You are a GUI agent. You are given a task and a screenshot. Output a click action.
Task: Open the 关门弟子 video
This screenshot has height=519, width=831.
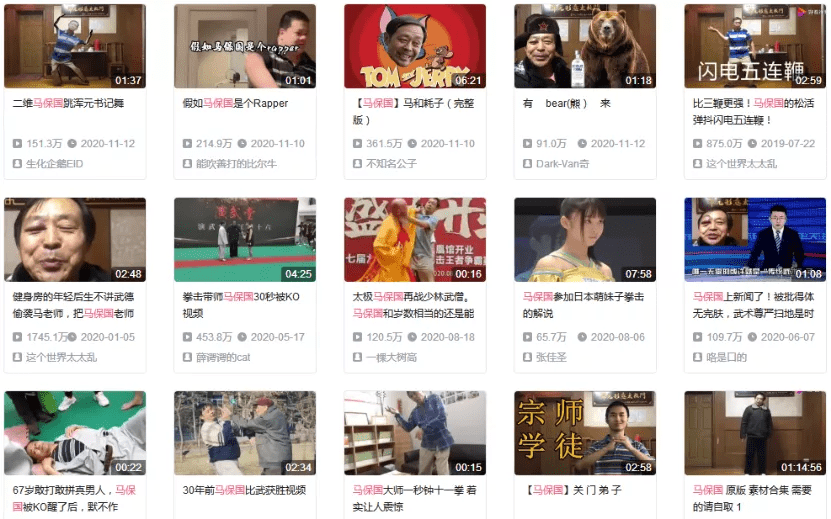[585, 432]
